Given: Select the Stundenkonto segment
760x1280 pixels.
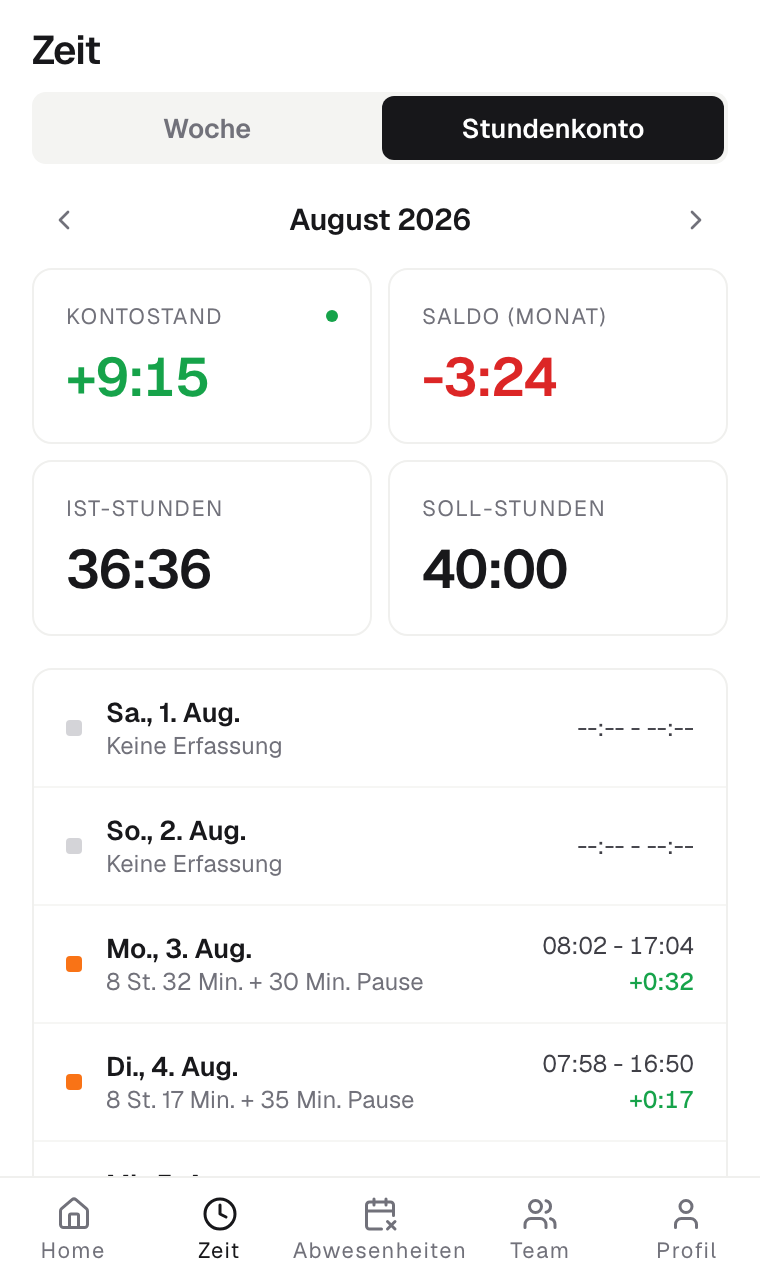Looking at the screenshot, I should (x=553, y=128).
